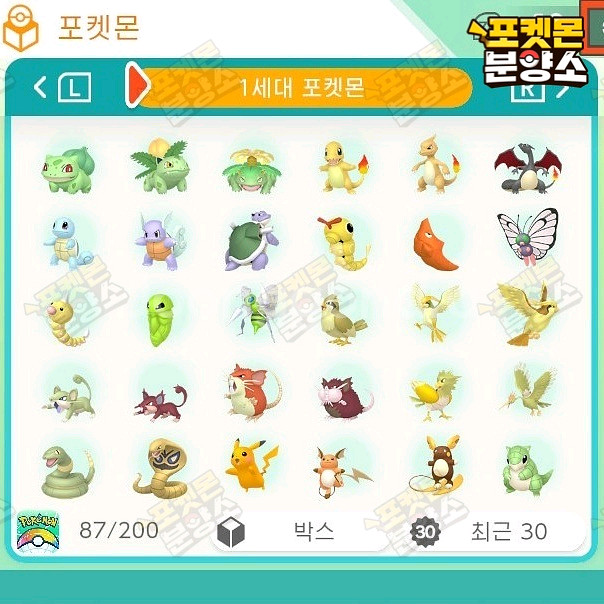This screenshot has width=604, height=604.
Task: Select Squirtle in the box
Action: (69, 241)
